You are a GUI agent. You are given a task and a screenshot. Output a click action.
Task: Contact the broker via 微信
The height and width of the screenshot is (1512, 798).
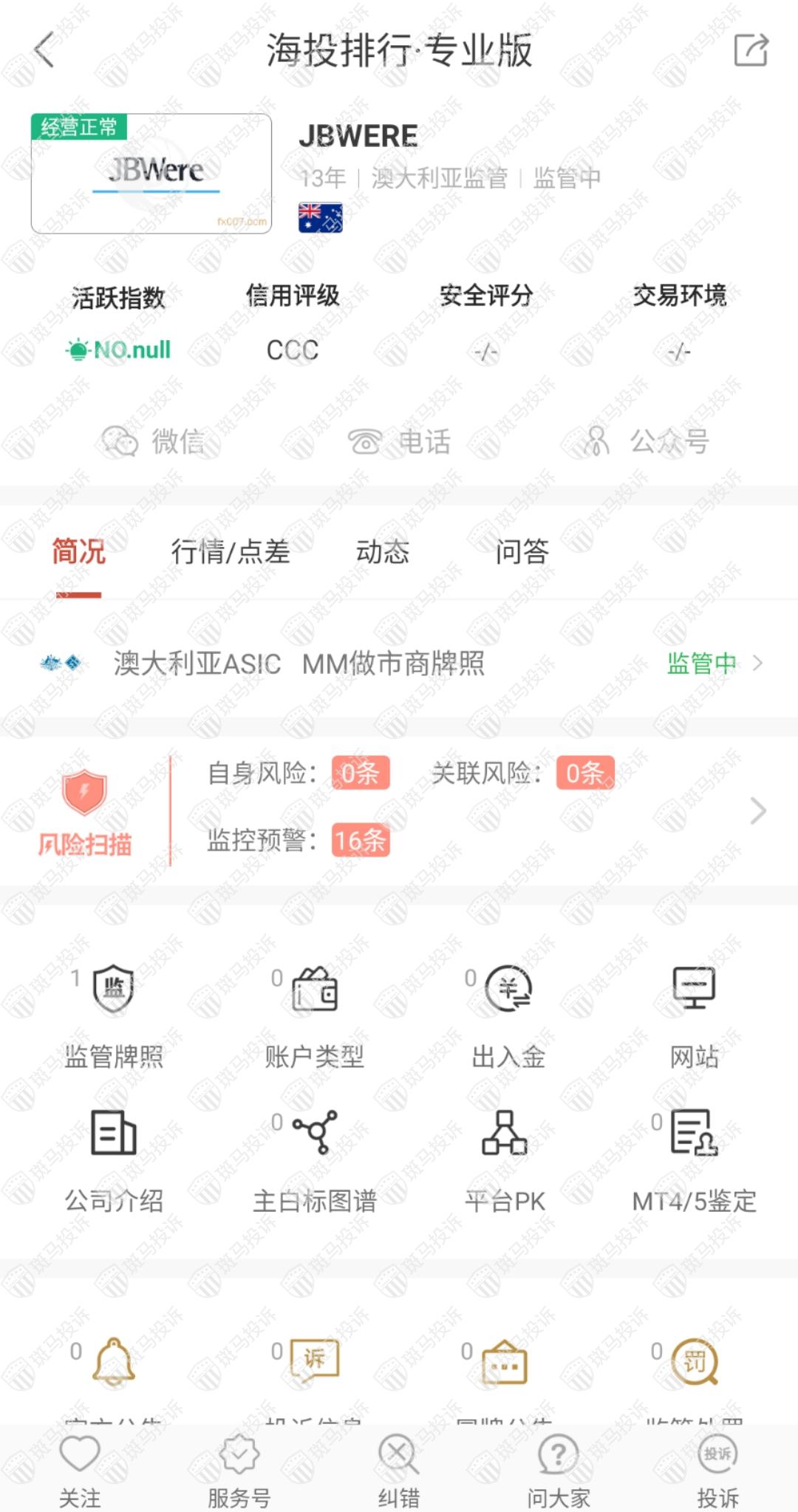153,441
